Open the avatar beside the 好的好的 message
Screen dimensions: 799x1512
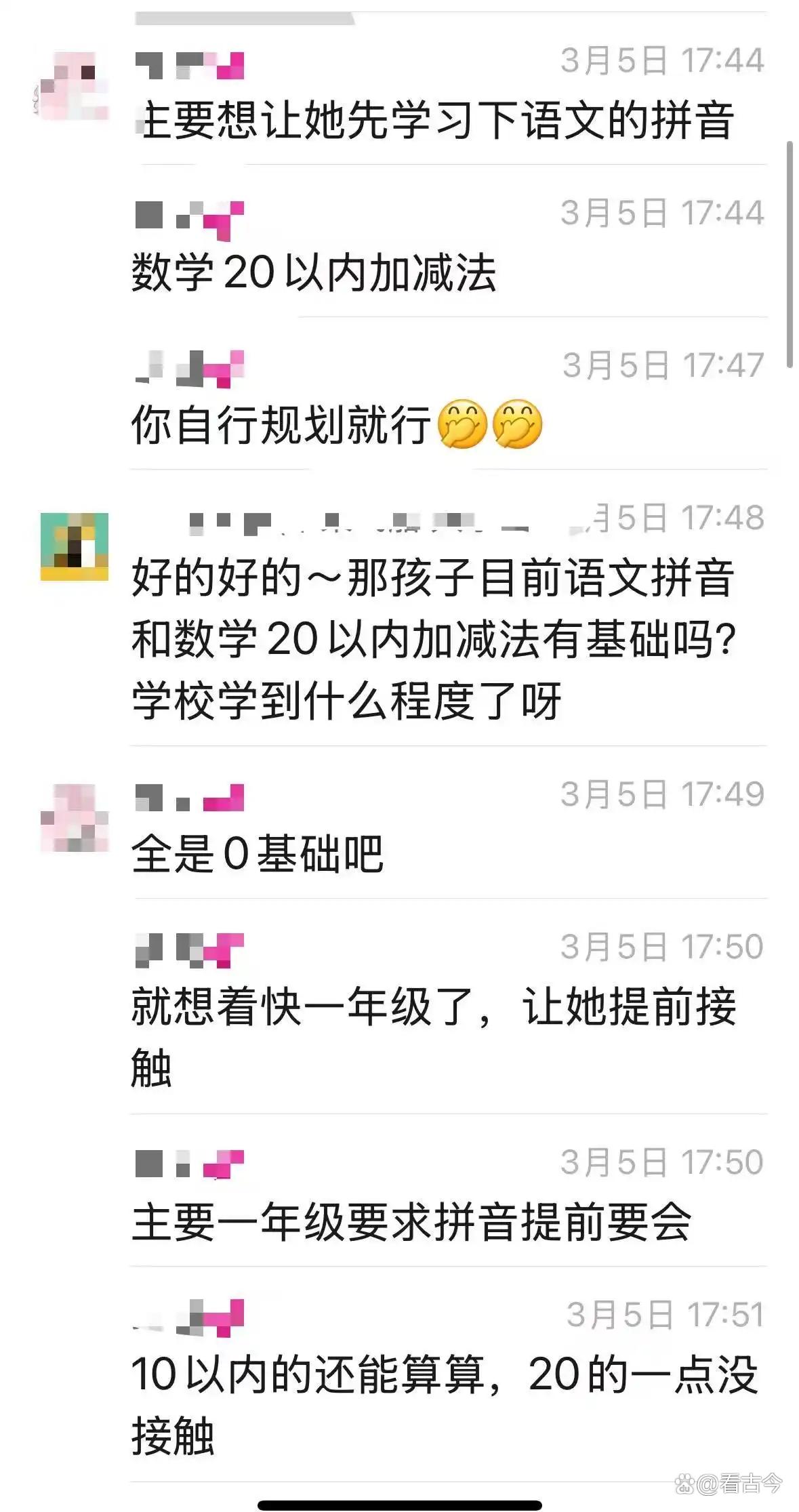click(x=75, y=546)
